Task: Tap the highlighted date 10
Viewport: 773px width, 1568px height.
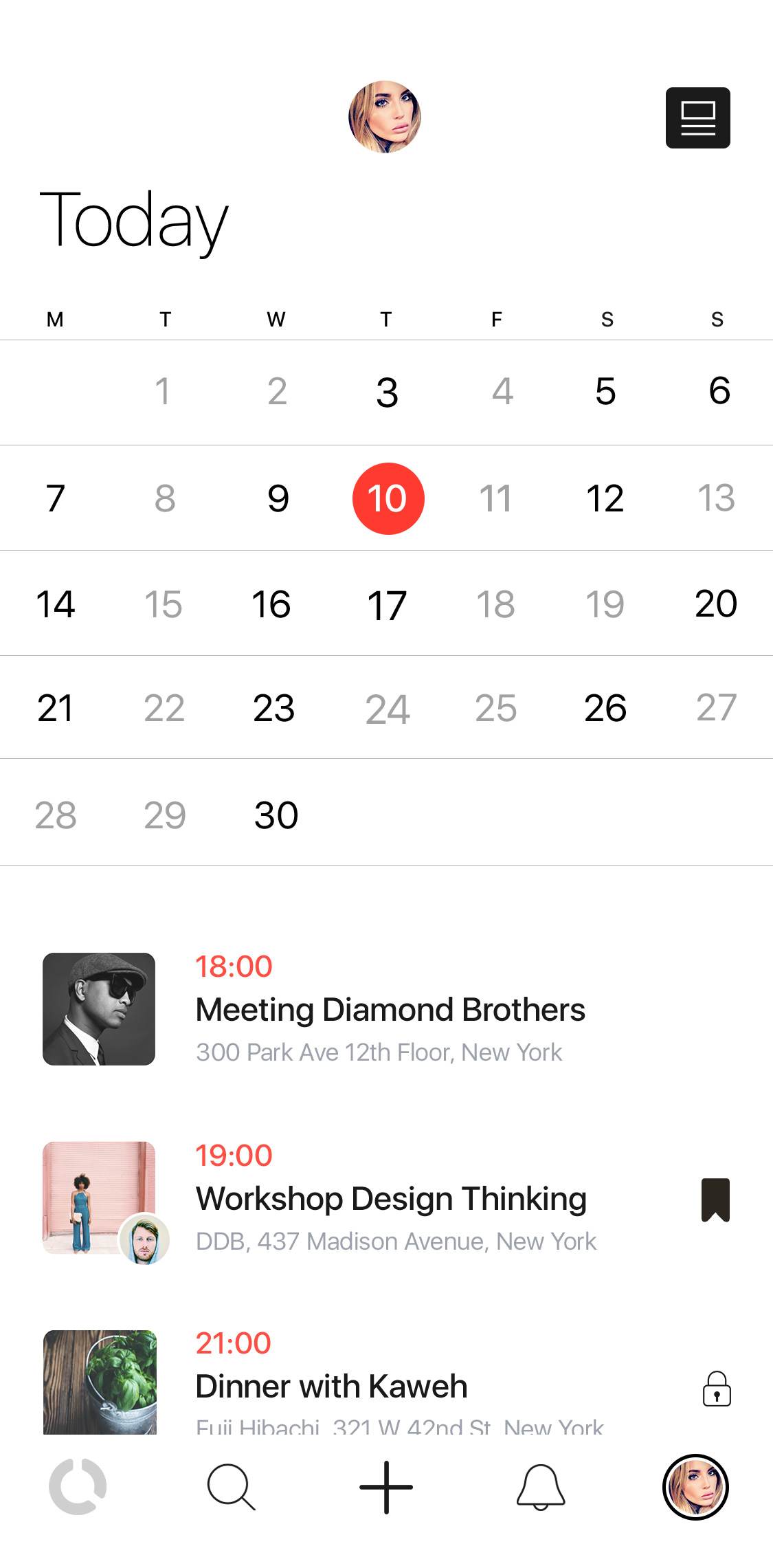Action: [x=388, y=498]
